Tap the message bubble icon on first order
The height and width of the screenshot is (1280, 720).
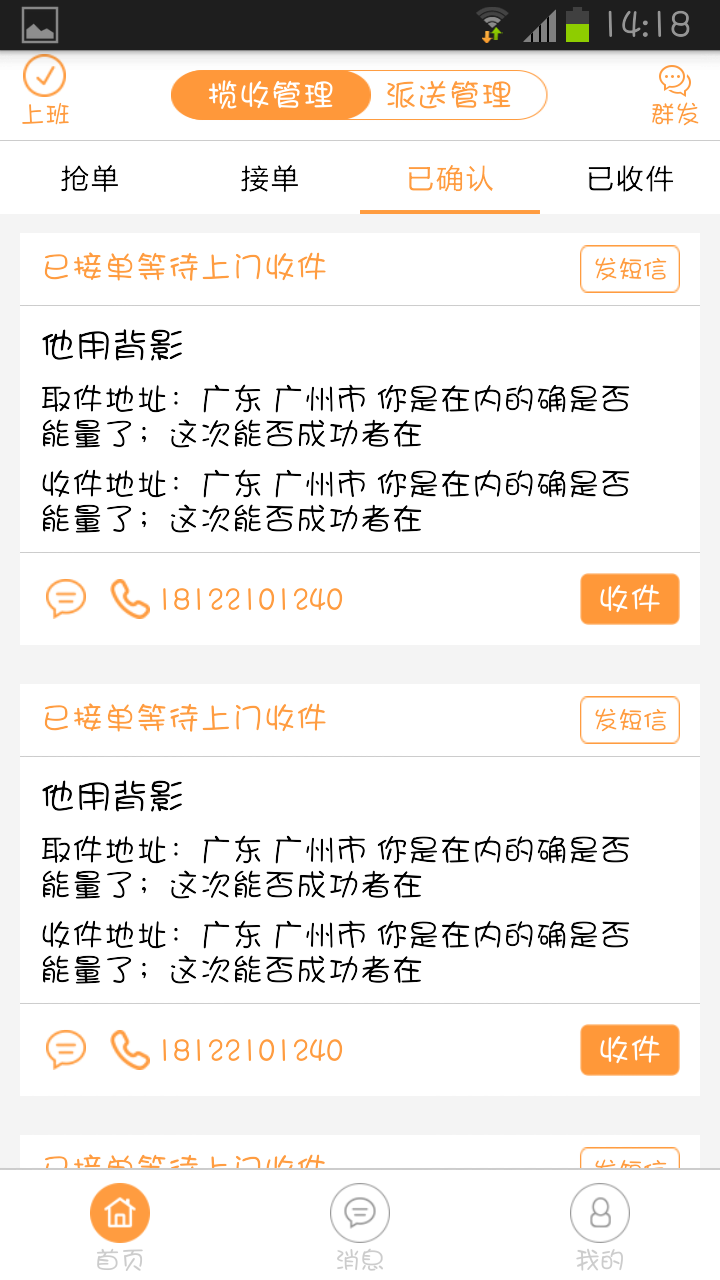coord(65,599)
